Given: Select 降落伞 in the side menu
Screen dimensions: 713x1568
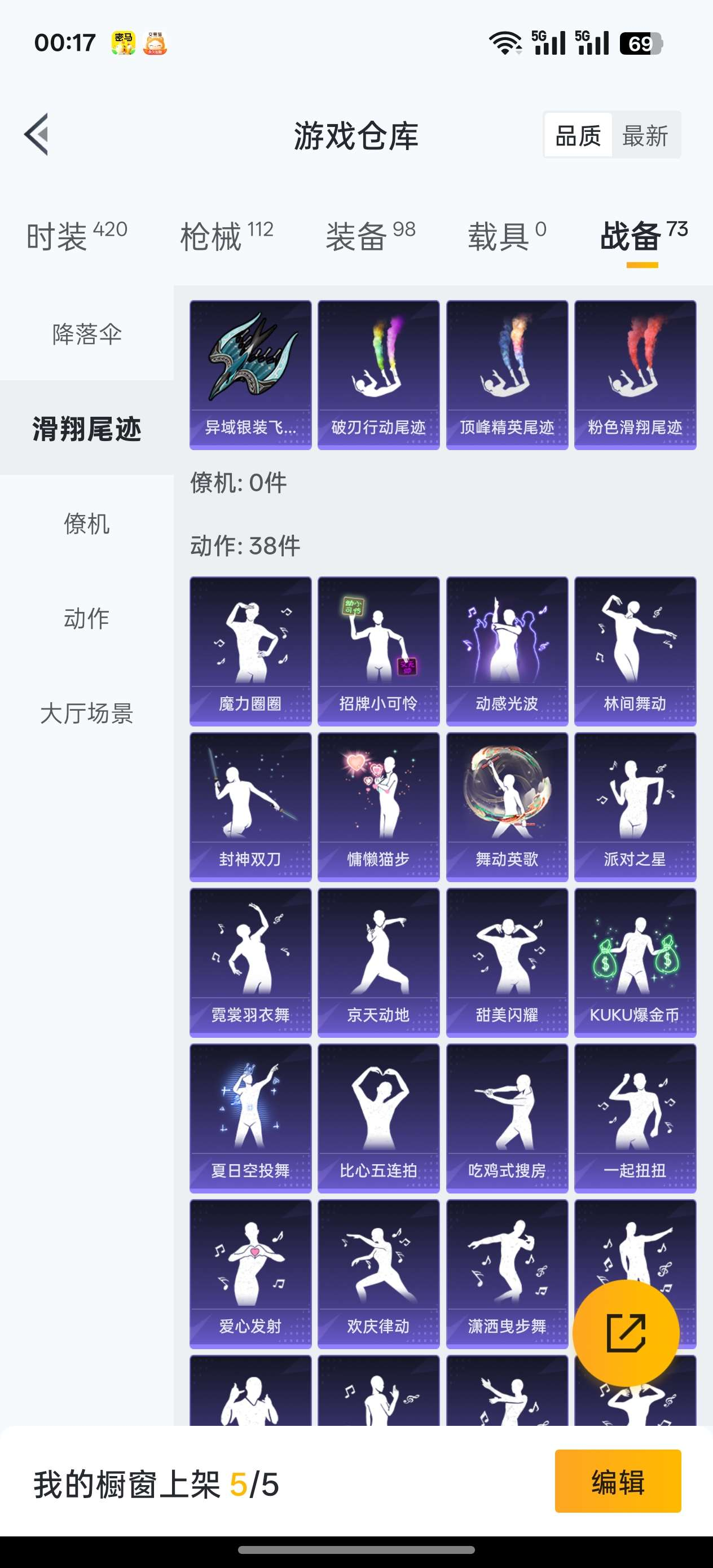Looking at the screenshot, I should [x=86, y=333].
